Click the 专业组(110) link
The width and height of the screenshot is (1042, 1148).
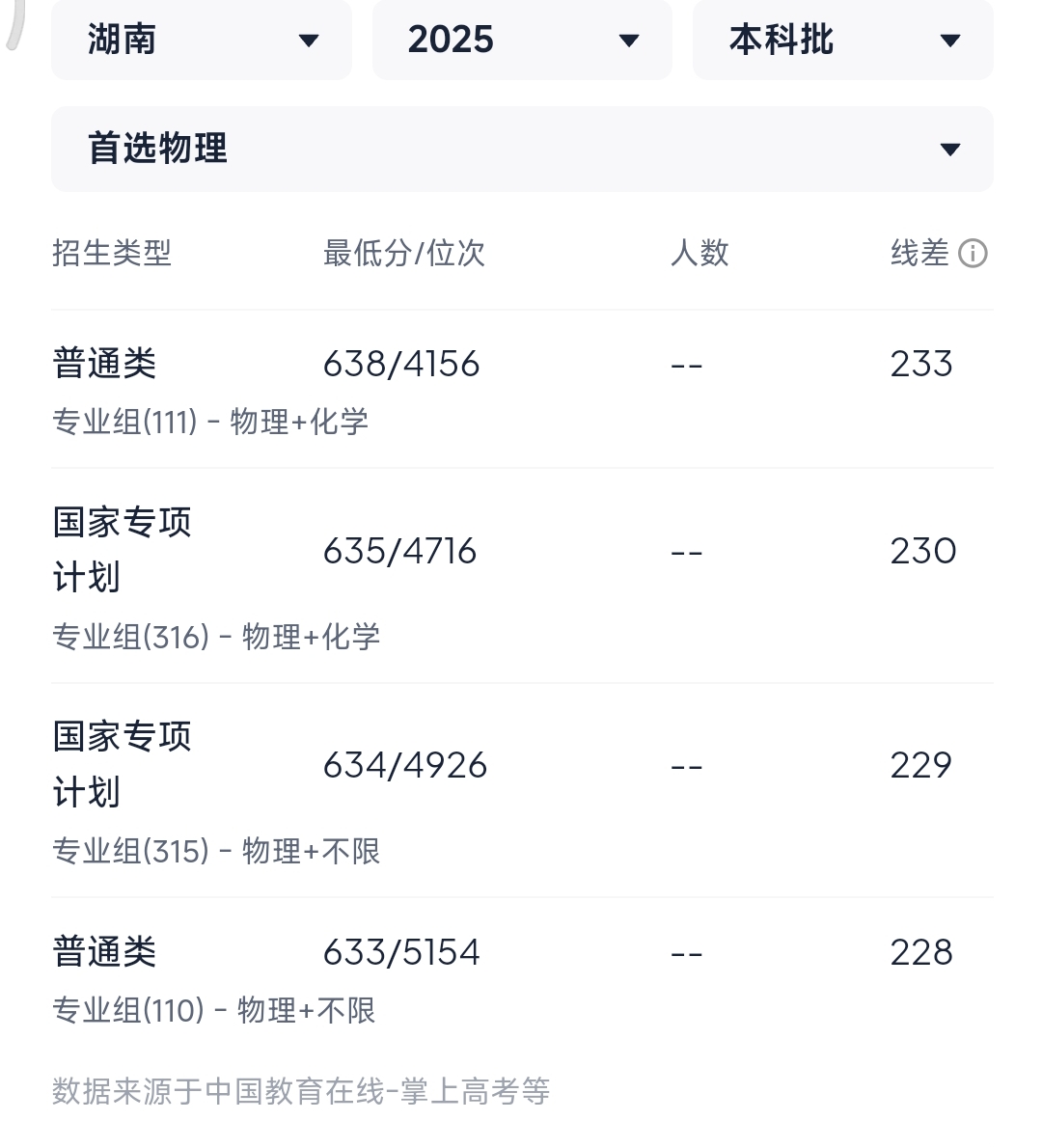(214, 1011)
